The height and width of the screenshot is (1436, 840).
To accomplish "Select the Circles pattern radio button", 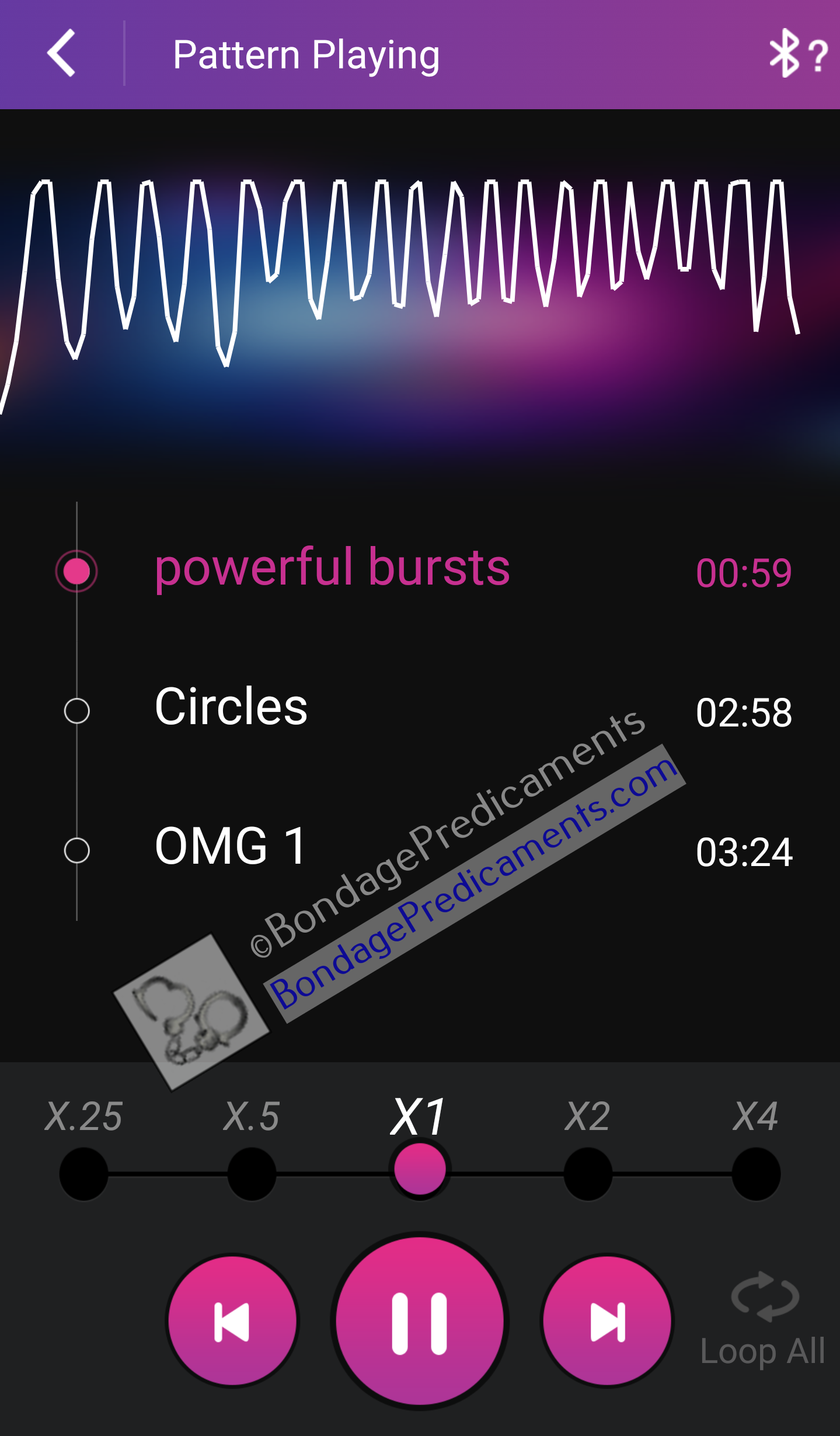I will pos(78,710).
